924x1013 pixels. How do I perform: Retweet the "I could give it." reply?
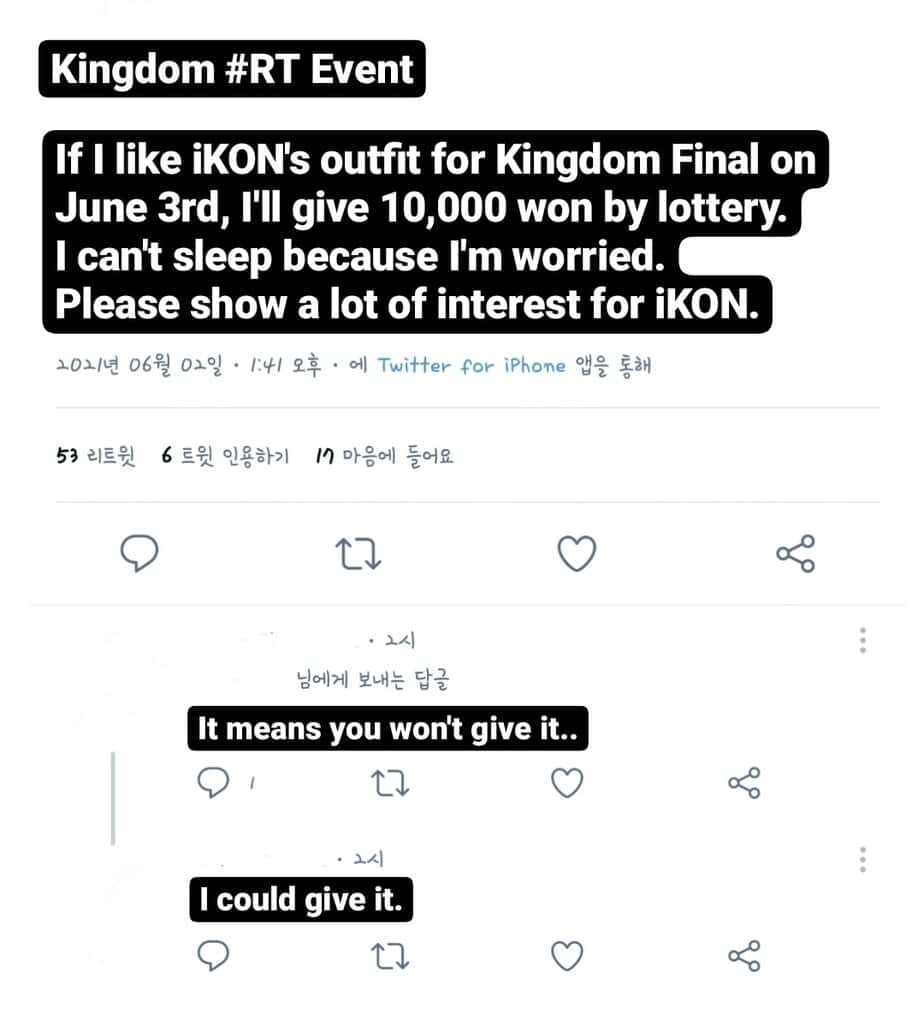point(385,956)
